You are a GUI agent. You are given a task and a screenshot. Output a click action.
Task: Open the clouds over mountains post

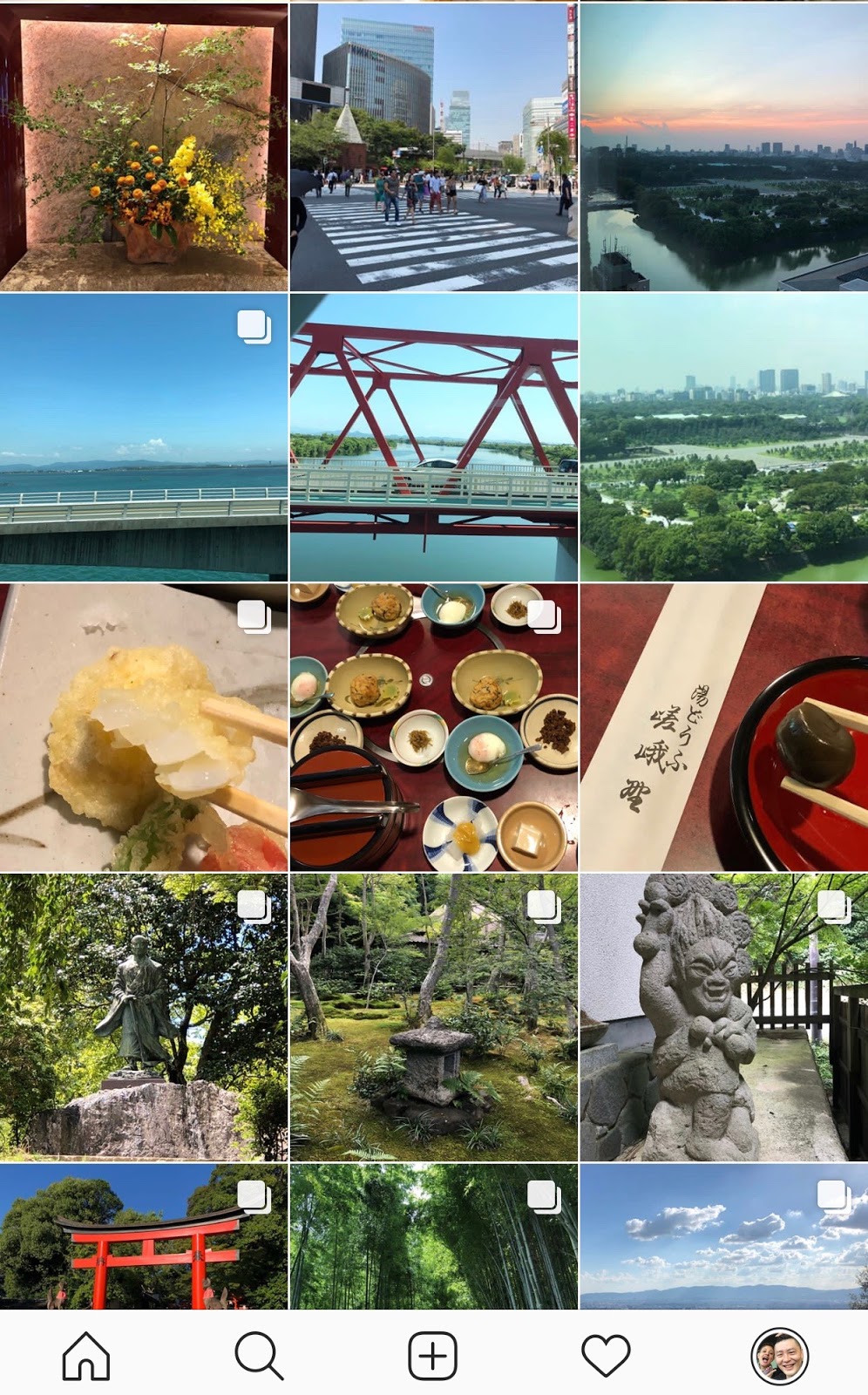click(724, 1236)
